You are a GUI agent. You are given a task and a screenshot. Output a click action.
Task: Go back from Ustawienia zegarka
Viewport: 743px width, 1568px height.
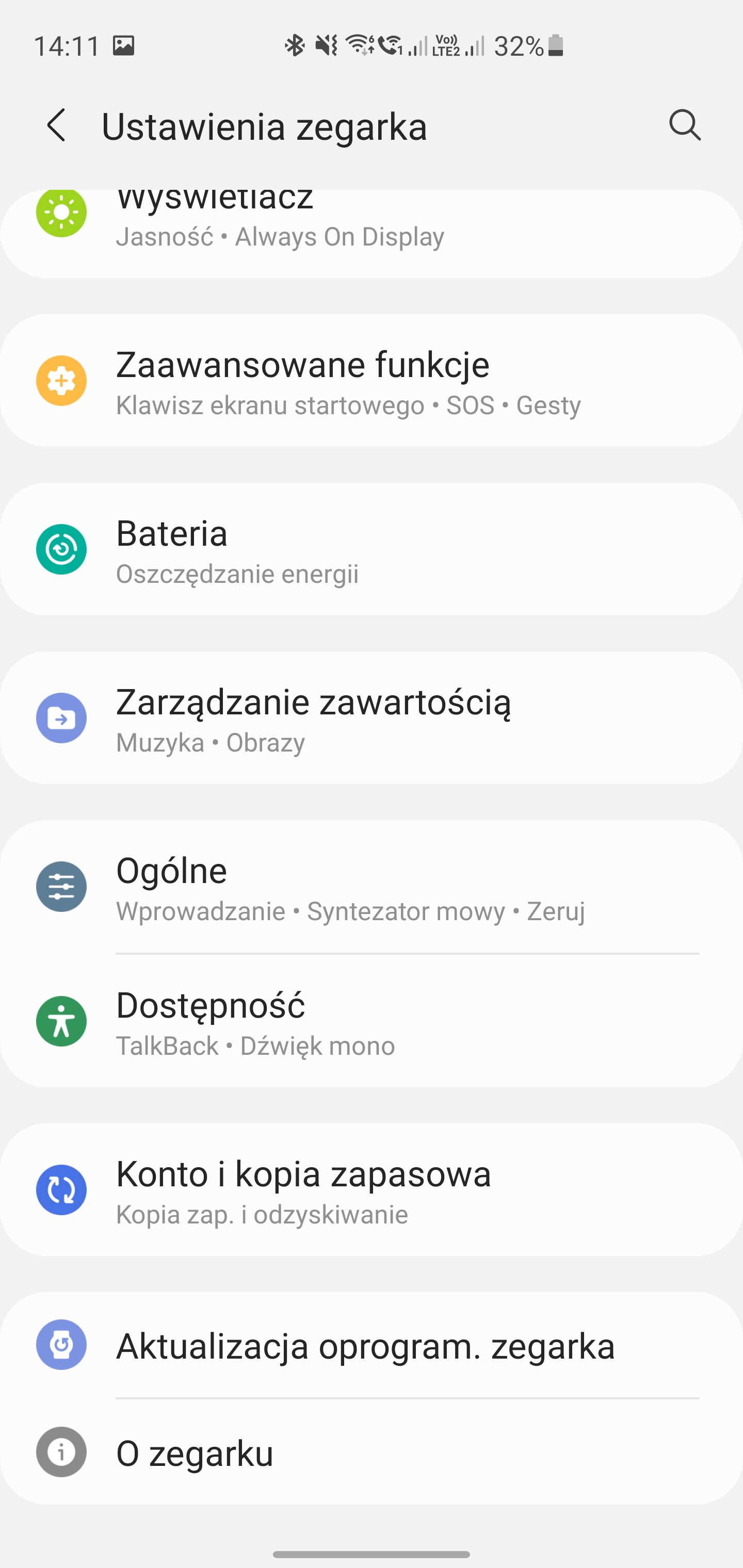coord(57,125)
